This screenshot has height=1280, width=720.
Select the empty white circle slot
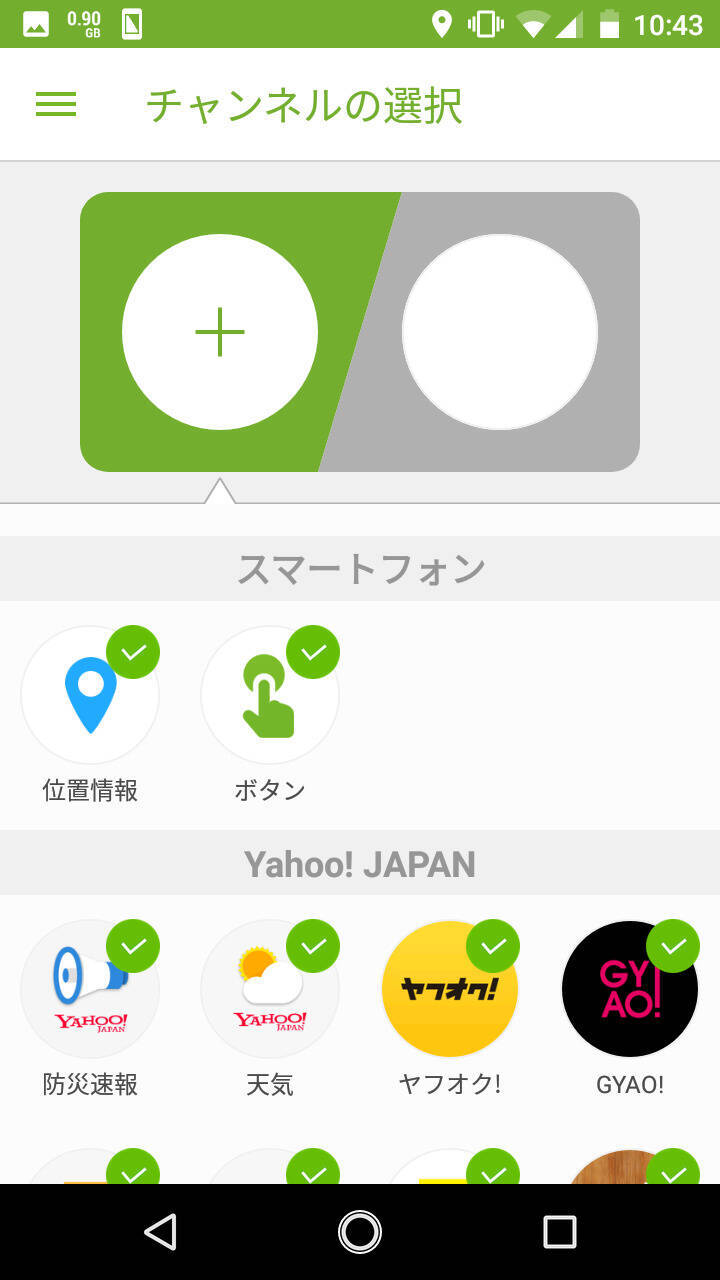coord(500,332)
